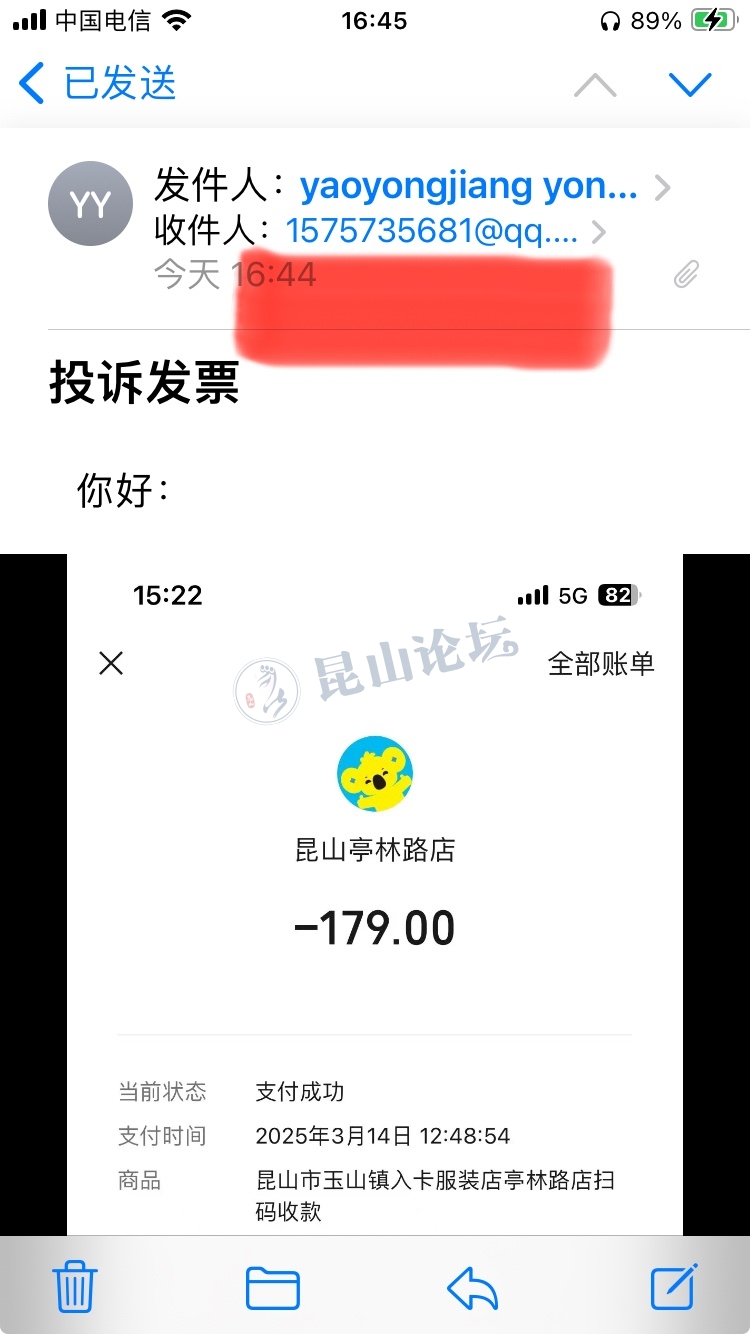Jump to the next message with the down arrow

[x=690, y=85]
